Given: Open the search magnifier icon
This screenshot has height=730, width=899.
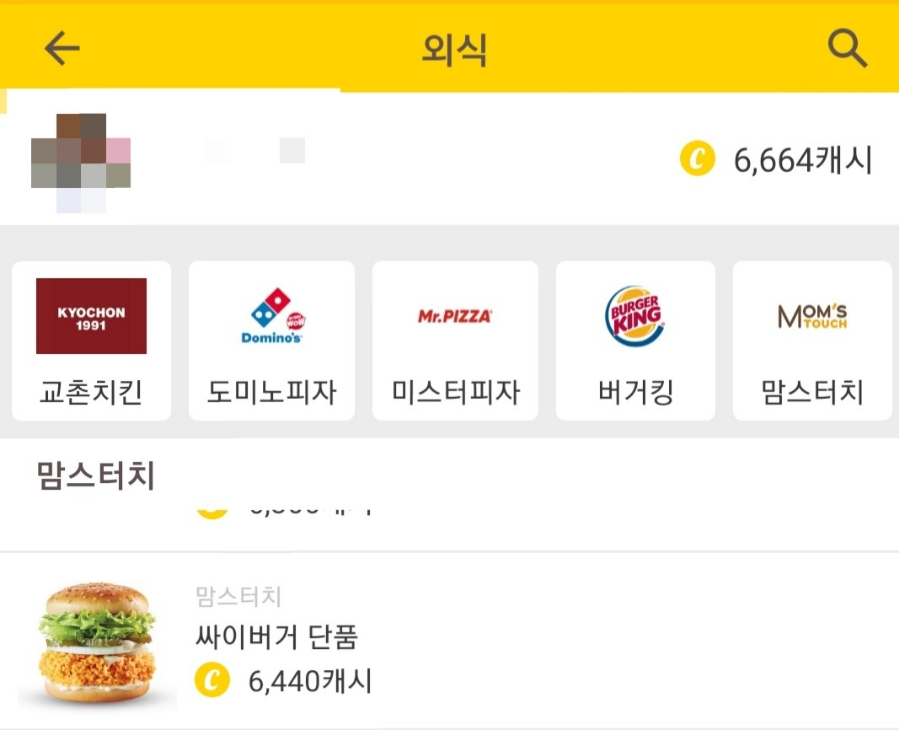Looking at the screenshot, I should click(847, 48).
